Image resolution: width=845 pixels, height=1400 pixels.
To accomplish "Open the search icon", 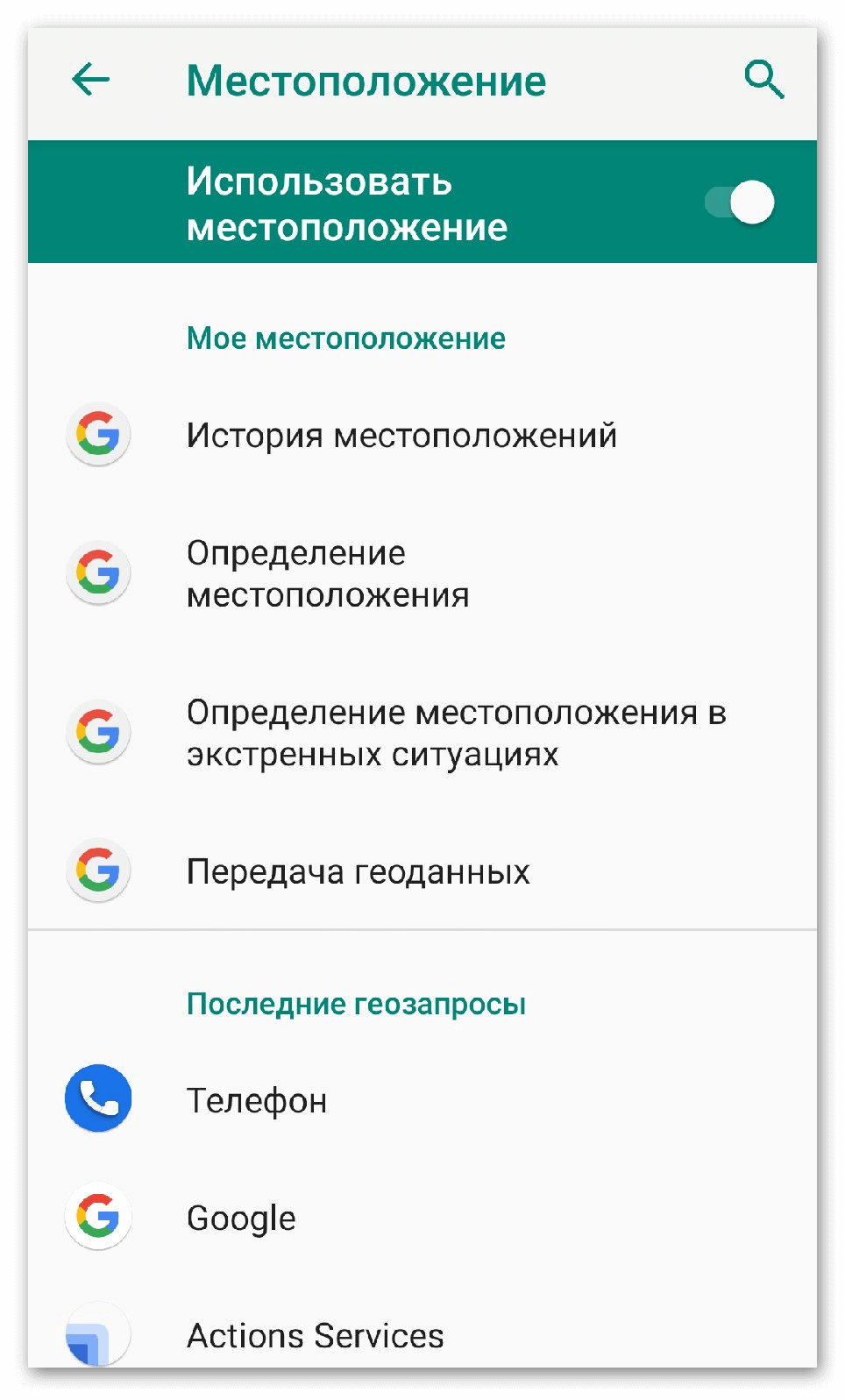I will click(x=763, y=81).
